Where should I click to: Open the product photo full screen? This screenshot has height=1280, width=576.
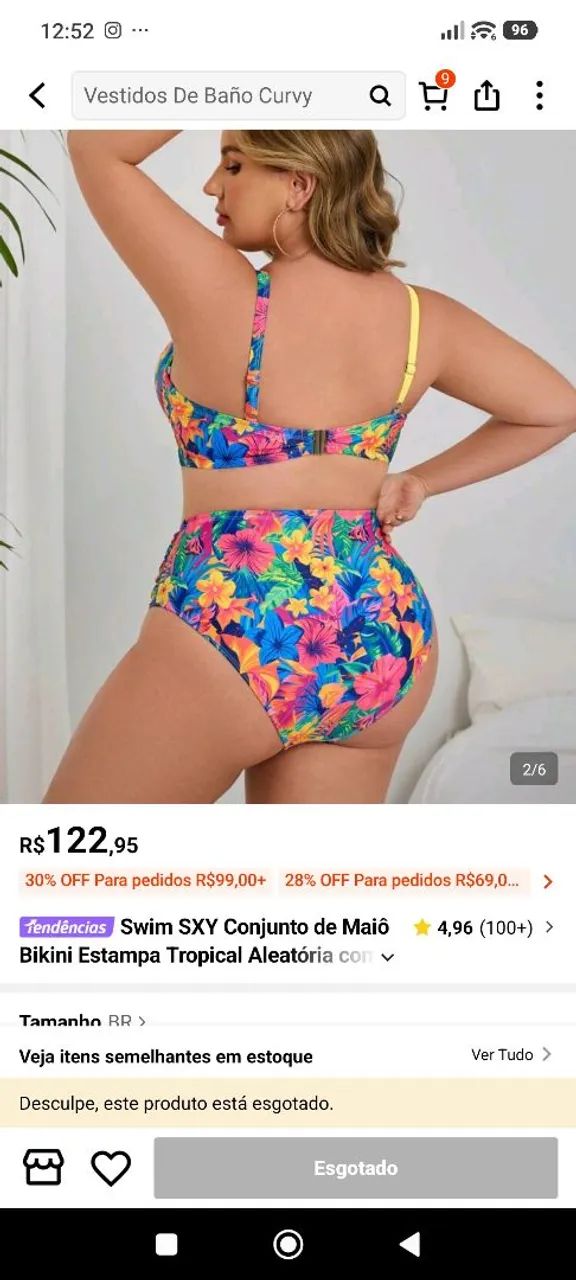288,467
